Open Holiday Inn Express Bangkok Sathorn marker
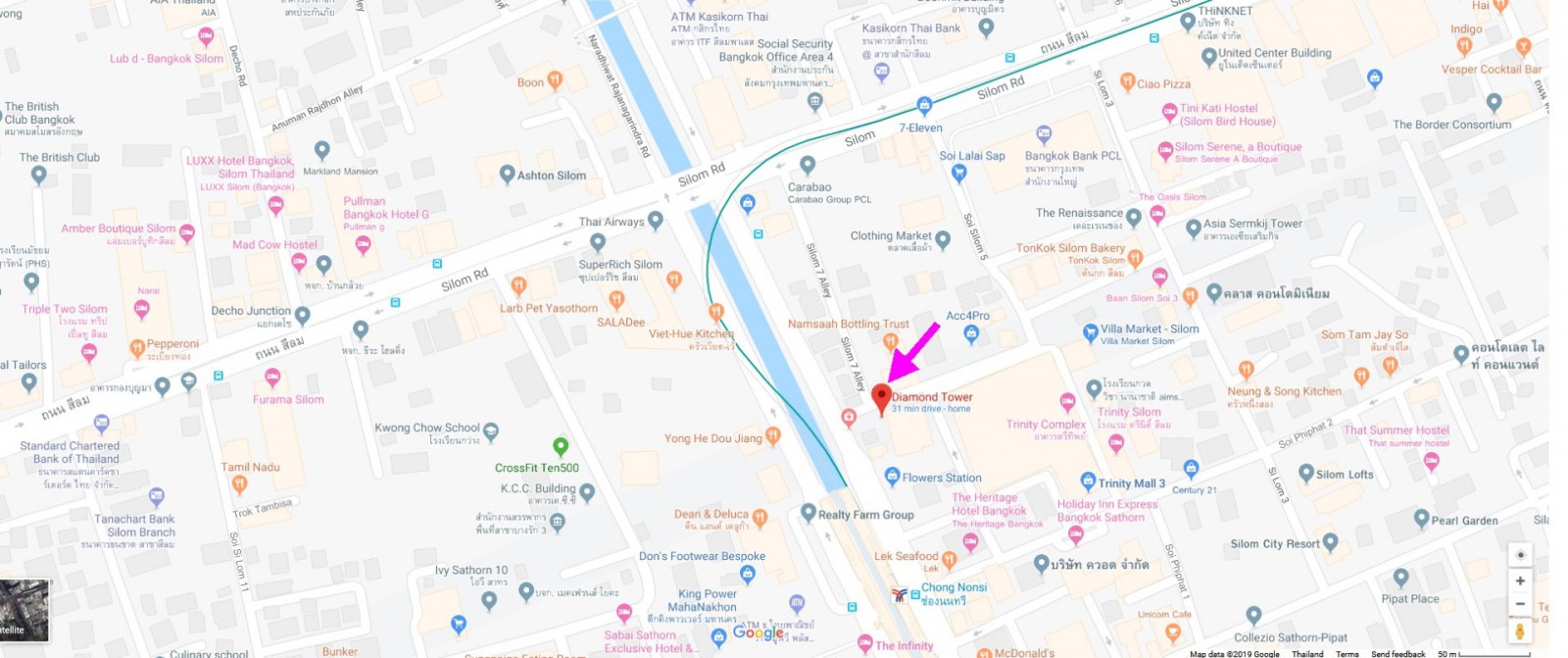The width and height of the screenshot is (1568, 658). click(1076, 533)
